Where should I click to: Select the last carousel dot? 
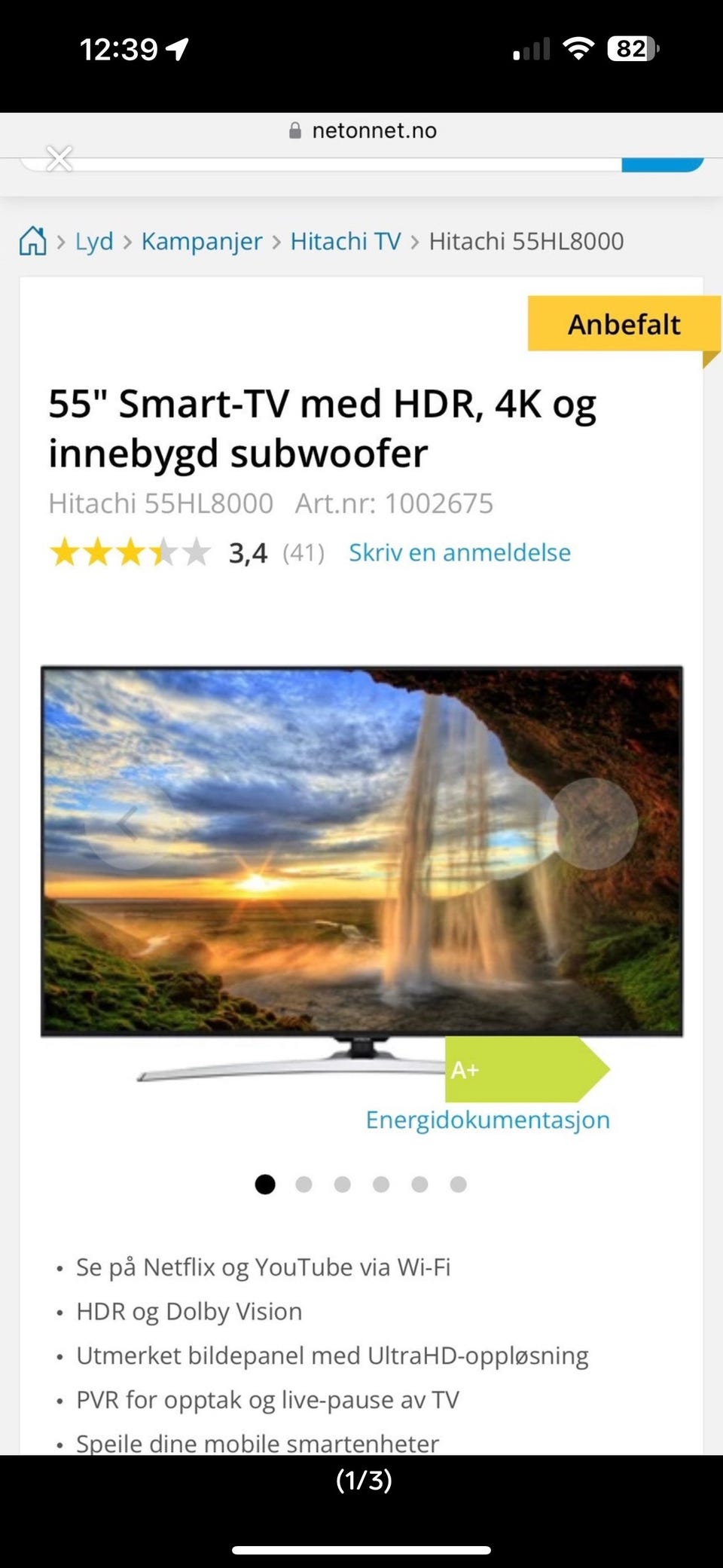coord(456,1185)
